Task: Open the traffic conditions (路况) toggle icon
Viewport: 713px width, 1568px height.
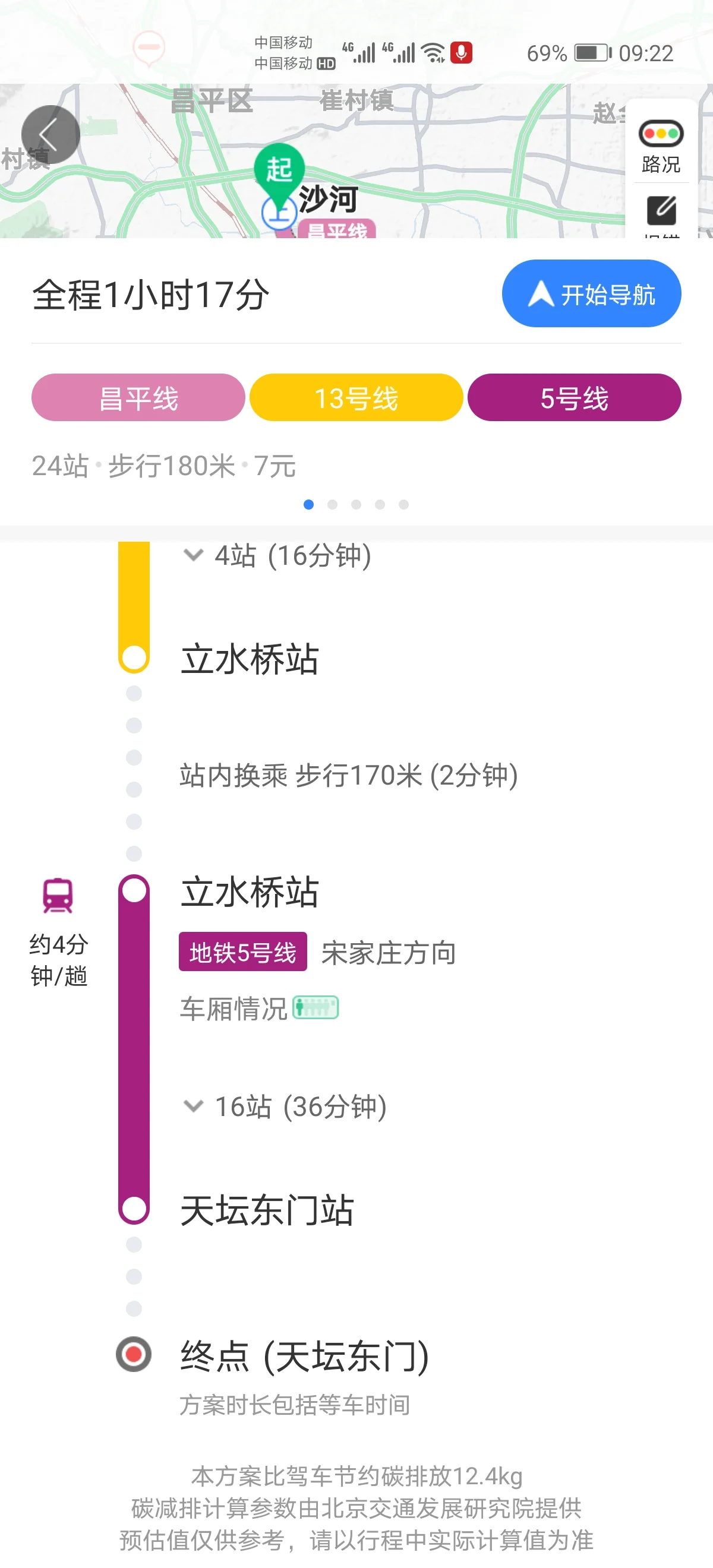Action: pos(661,134)
